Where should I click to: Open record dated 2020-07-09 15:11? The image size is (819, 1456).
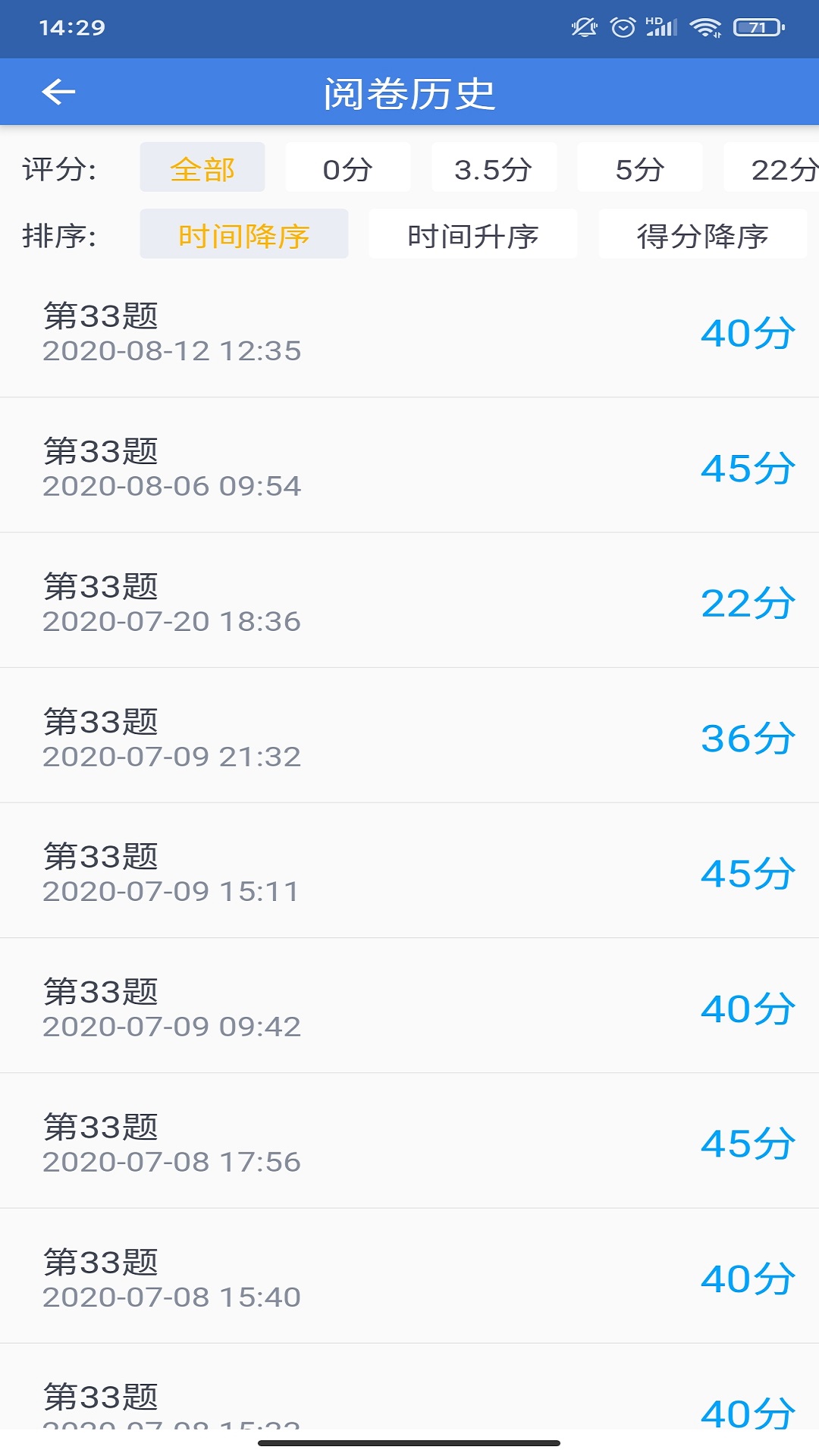click(x=409, y=872)
